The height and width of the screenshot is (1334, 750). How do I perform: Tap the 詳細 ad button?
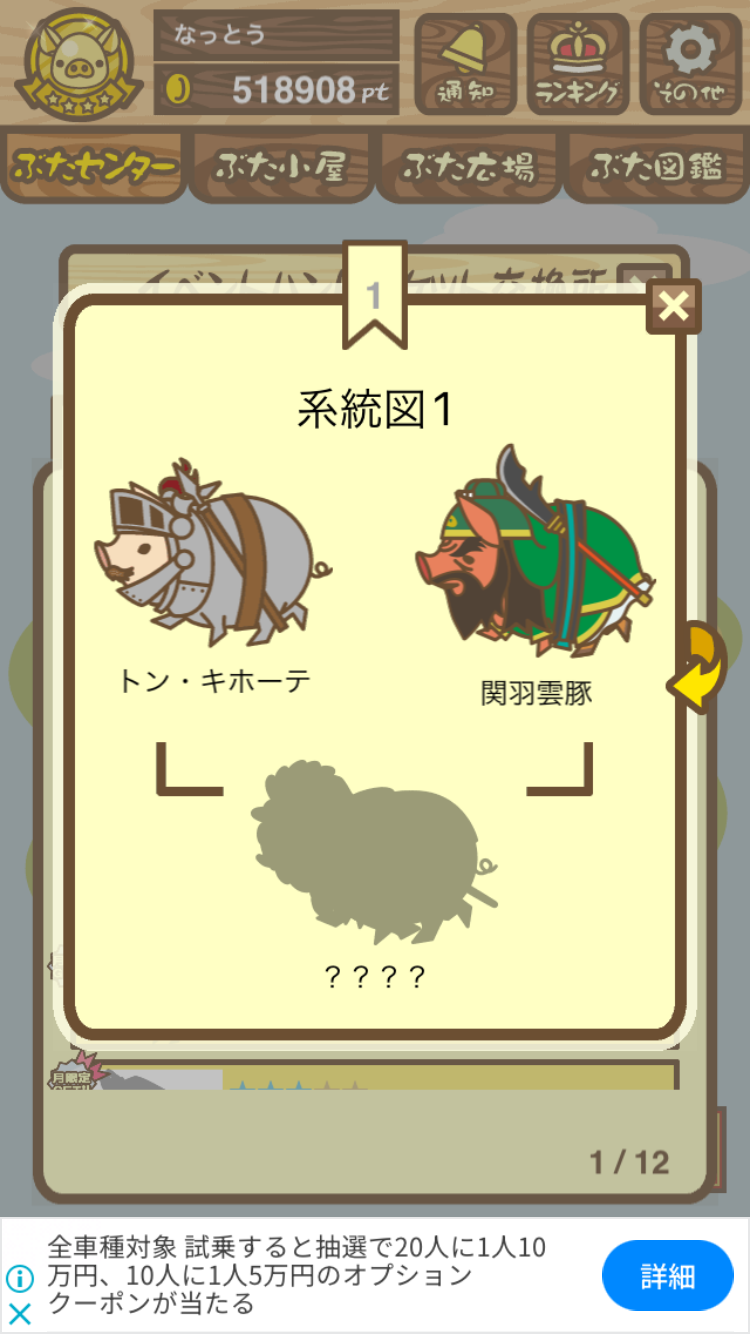click(x=667, y=1276)
